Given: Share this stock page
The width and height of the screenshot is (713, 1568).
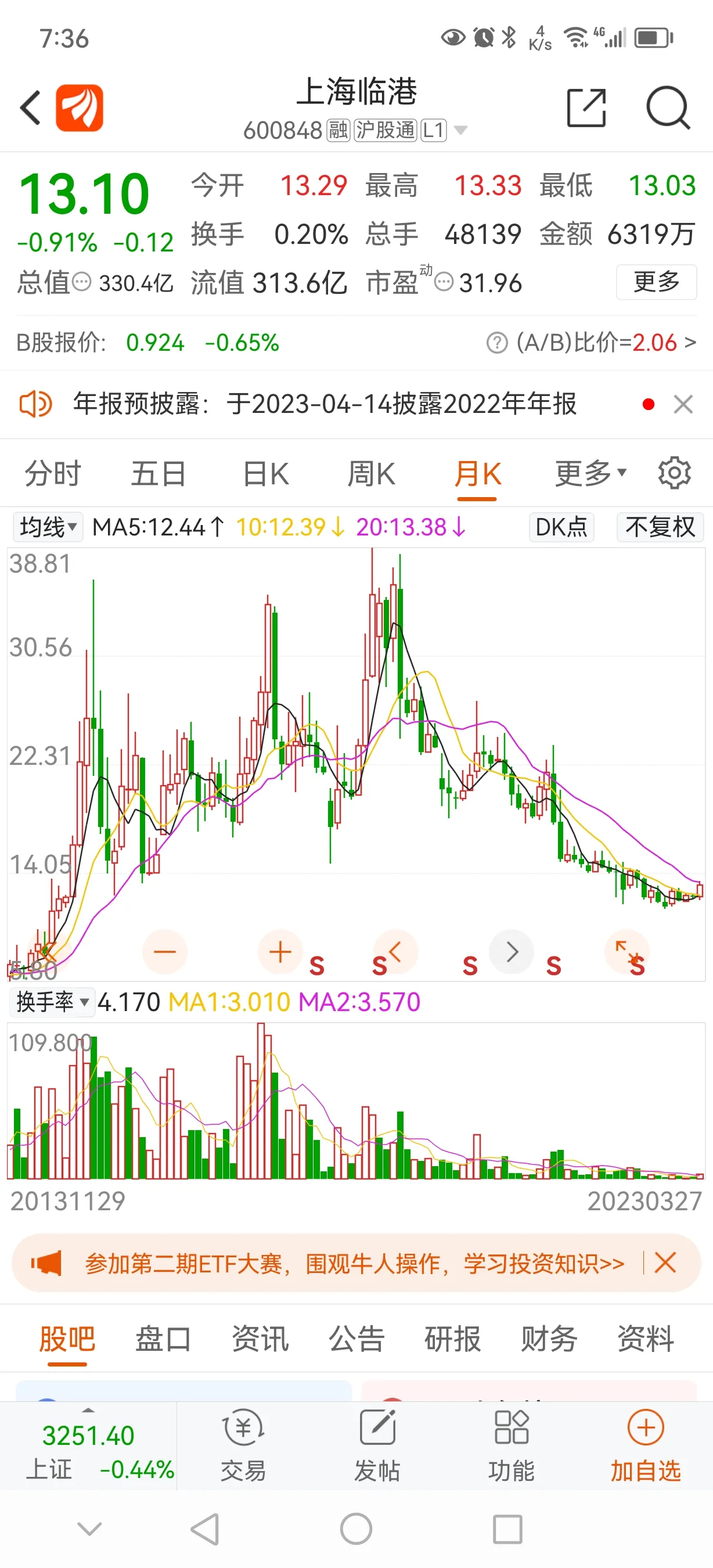Looking at the screenshot, I should coord(586,108).
